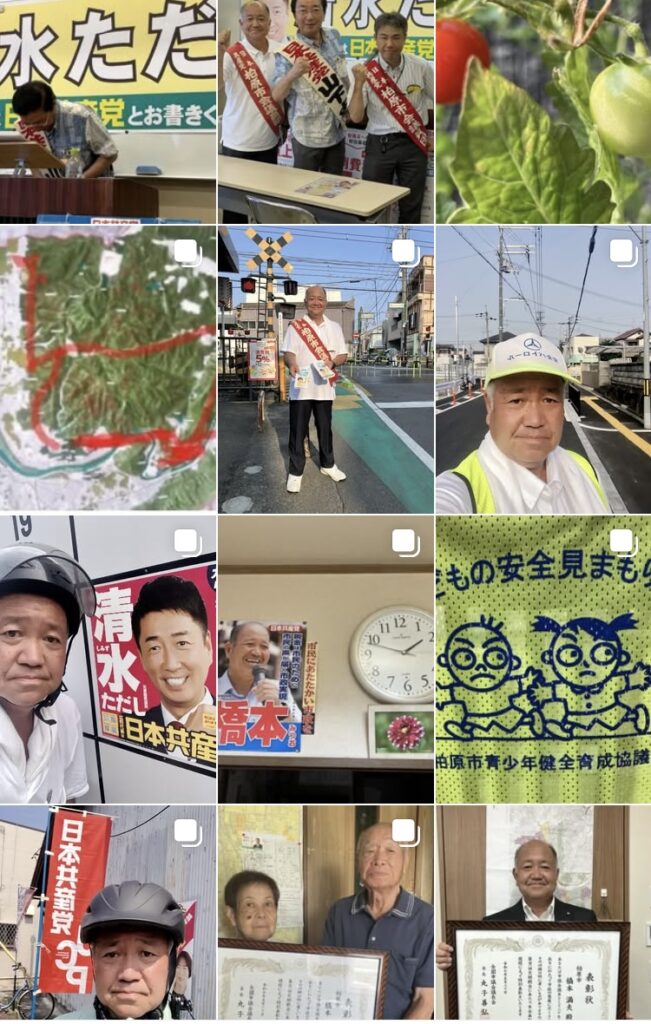Open the map with red route post

tap(107, 368)
